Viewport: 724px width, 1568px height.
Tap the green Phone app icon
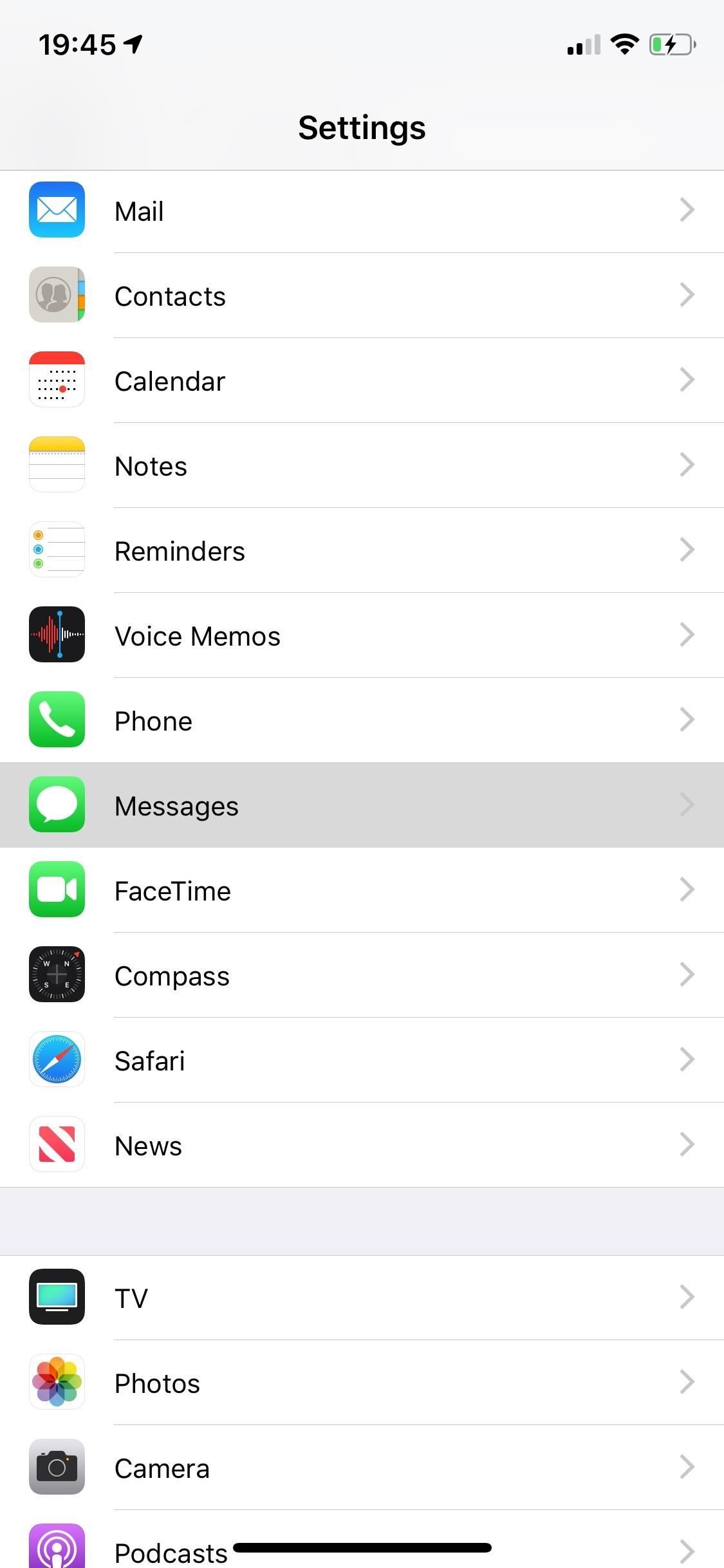[57, 720]
